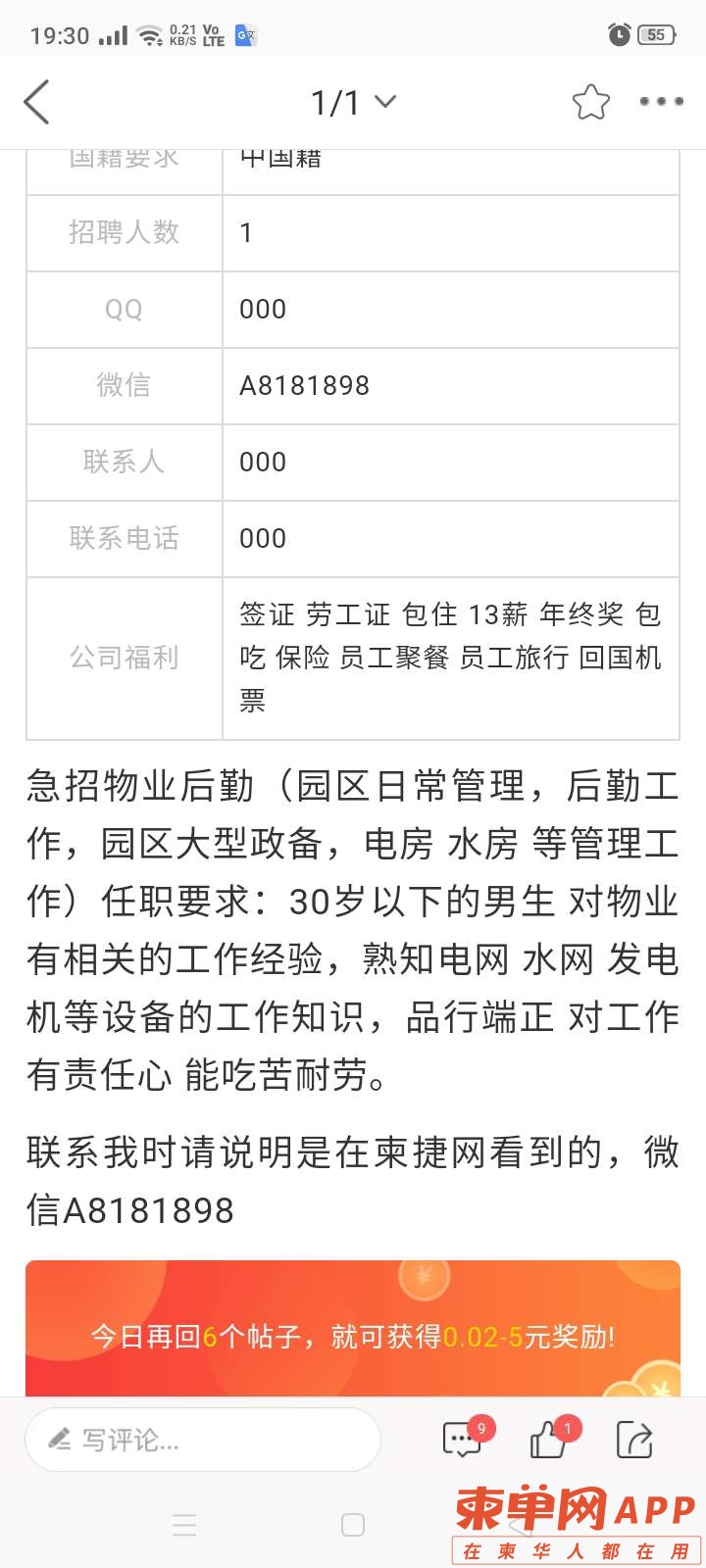Screen dimensions: 706x1568
Task: Favorite this post with the star icon
Action: 590,102
